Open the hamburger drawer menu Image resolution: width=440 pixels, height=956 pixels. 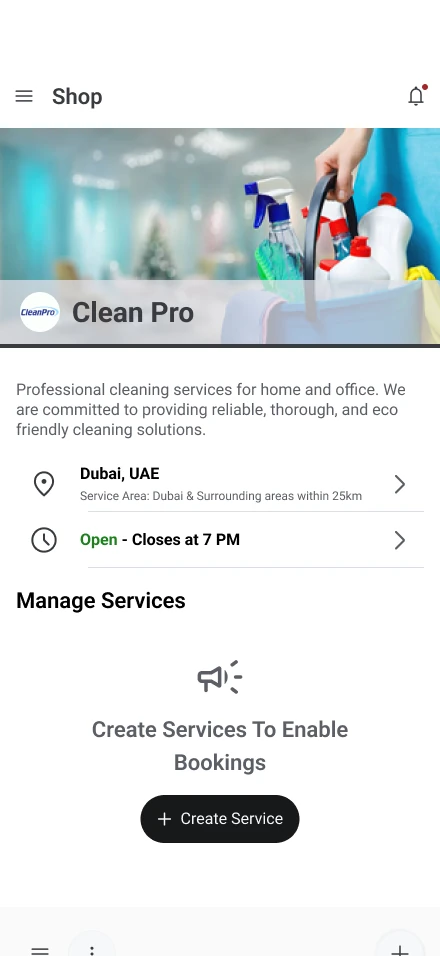pyautogui.click(x=24, y=96)
